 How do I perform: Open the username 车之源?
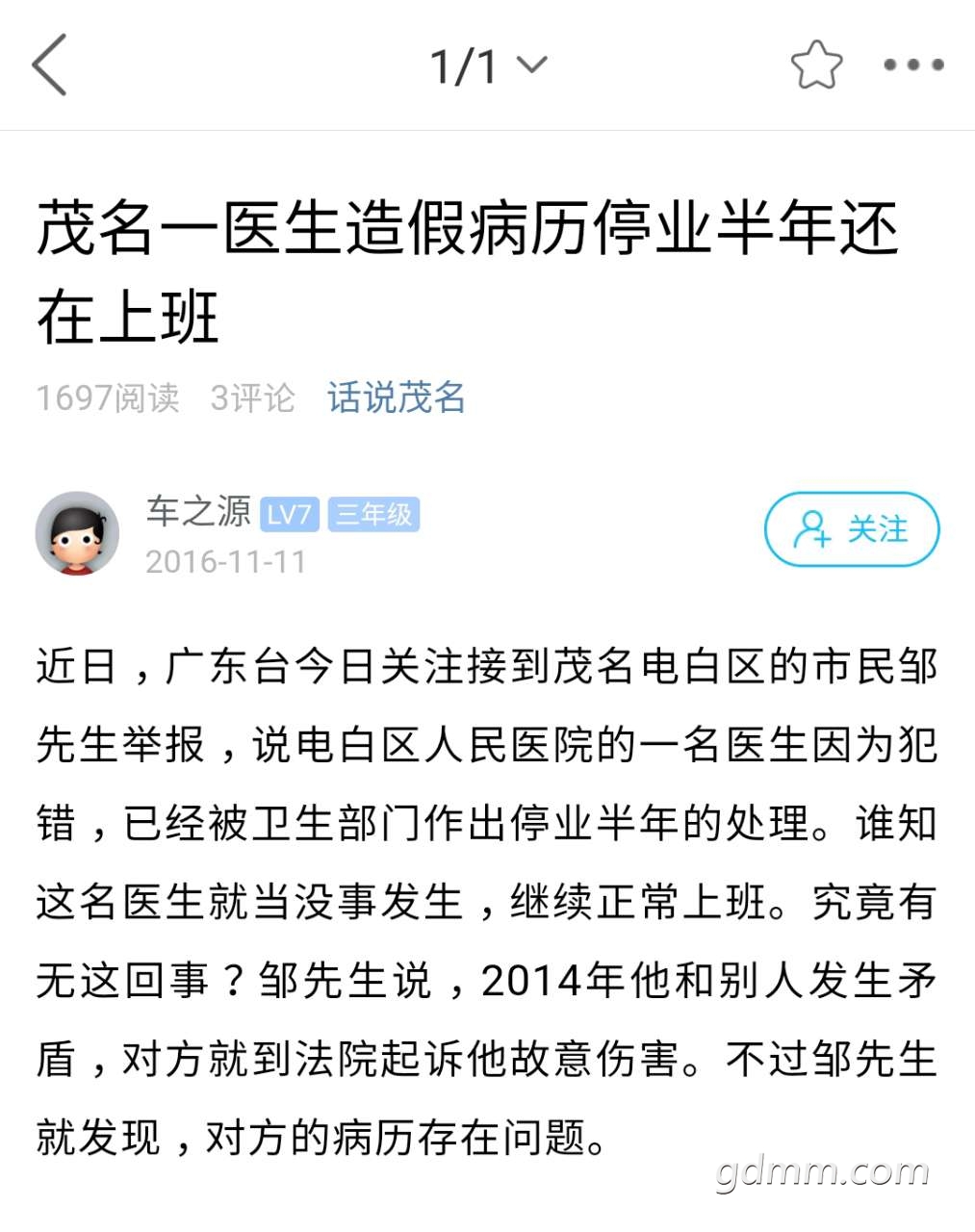point(198,511)
